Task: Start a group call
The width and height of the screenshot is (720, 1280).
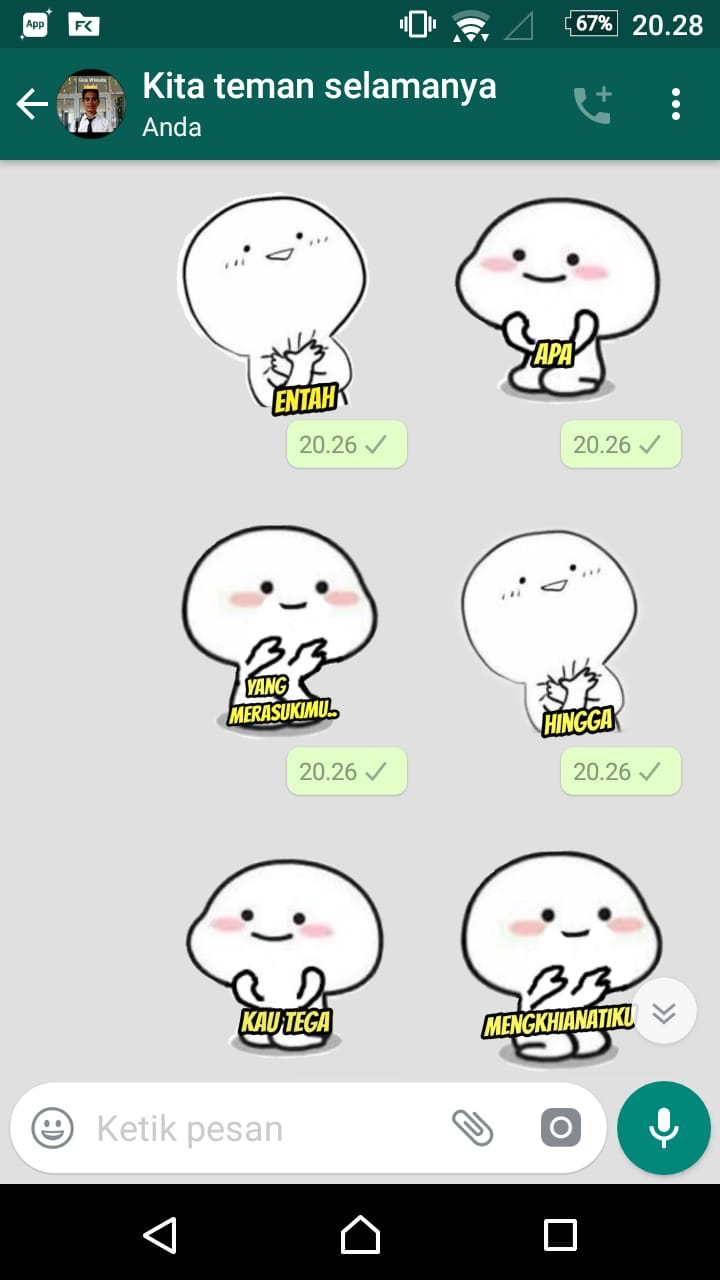Action: pyautogui.click(x=592, y=104)
